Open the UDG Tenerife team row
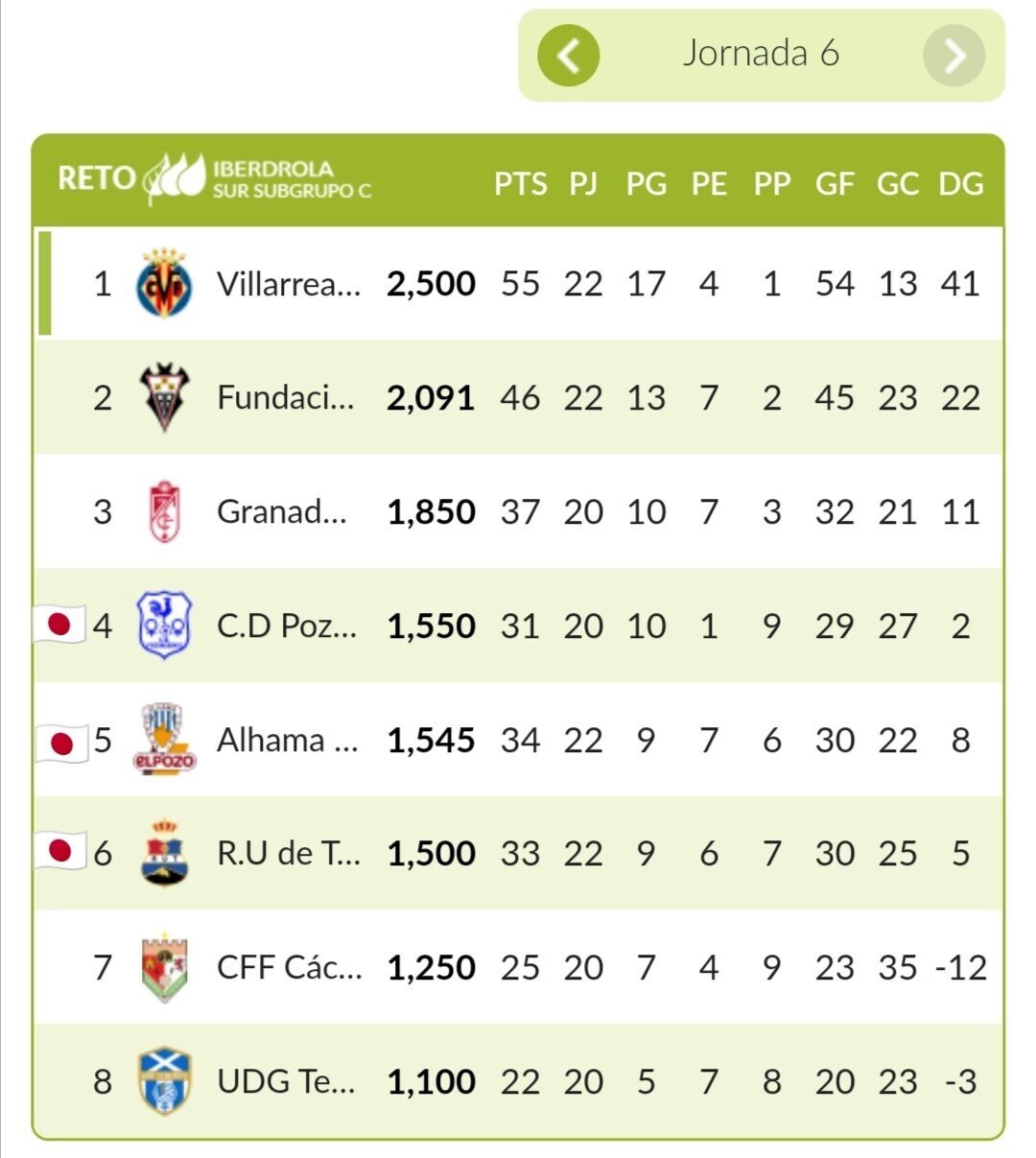Viewport: 1036px width, 1158px height. pos(286,1081)
